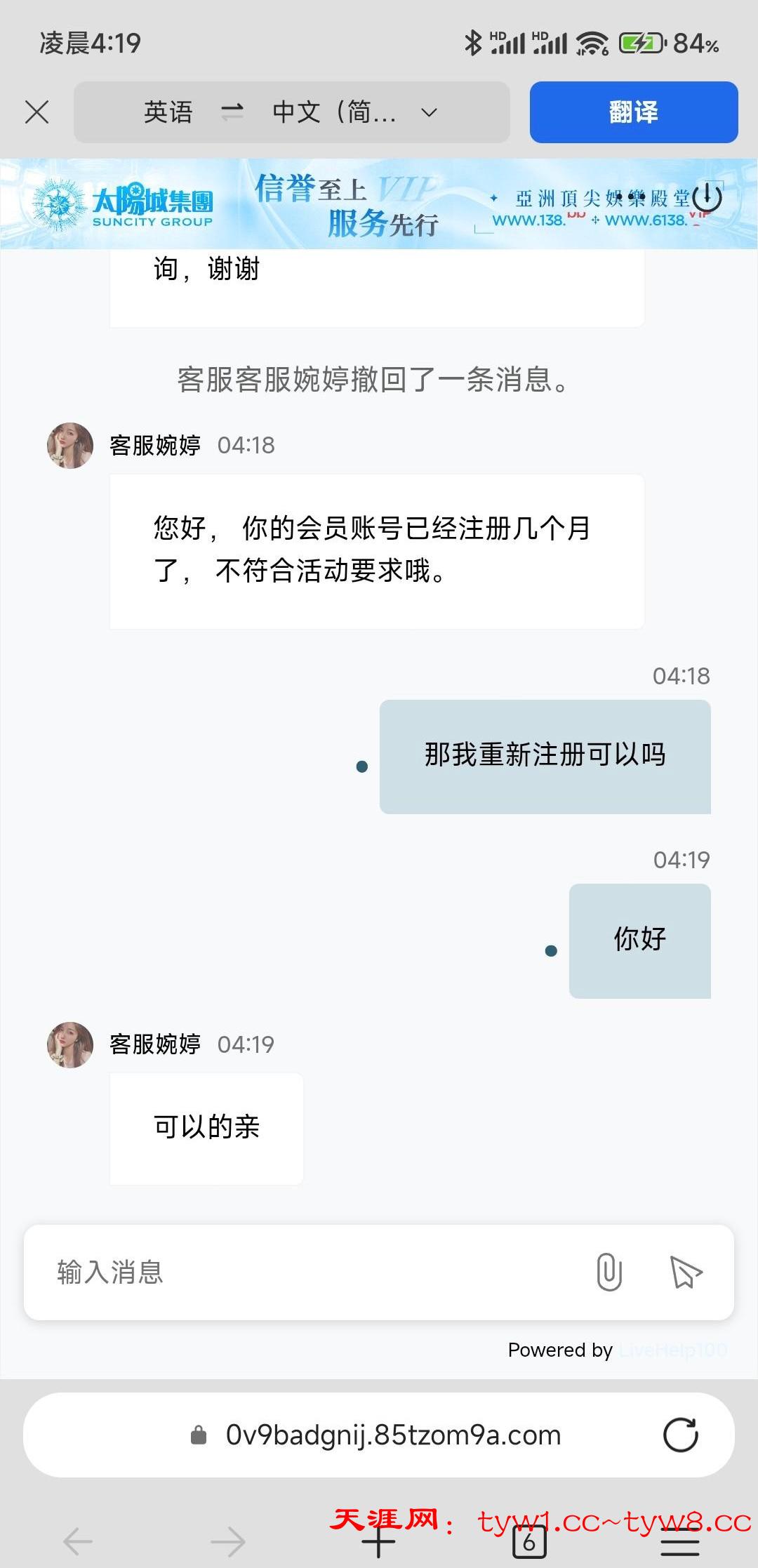This screenshot has height=1568, width=758.
Task: Reload the page
Action: click(680, 1435)
